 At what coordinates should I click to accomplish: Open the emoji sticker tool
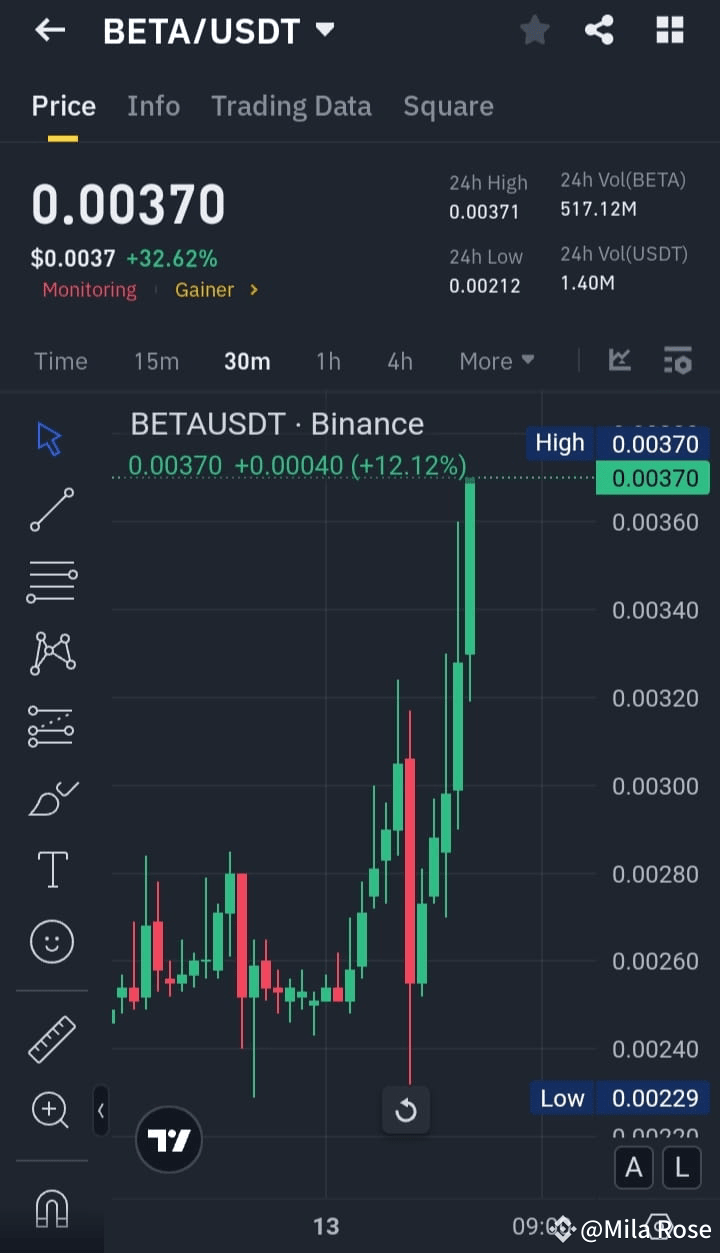pyautogui.click(x=51, y=942)
